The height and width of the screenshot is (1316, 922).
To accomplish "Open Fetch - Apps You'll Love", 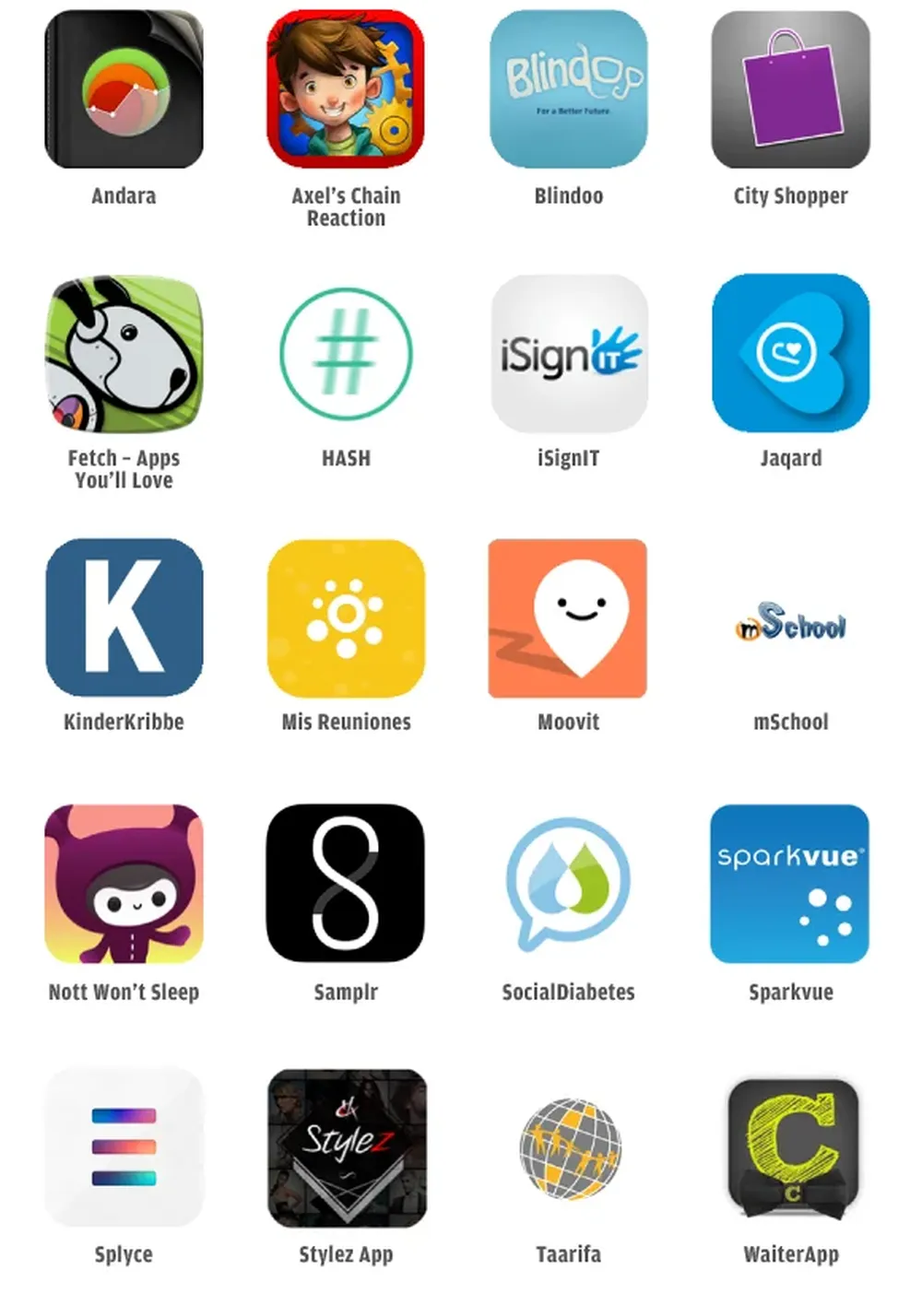I will click(124, 354).
